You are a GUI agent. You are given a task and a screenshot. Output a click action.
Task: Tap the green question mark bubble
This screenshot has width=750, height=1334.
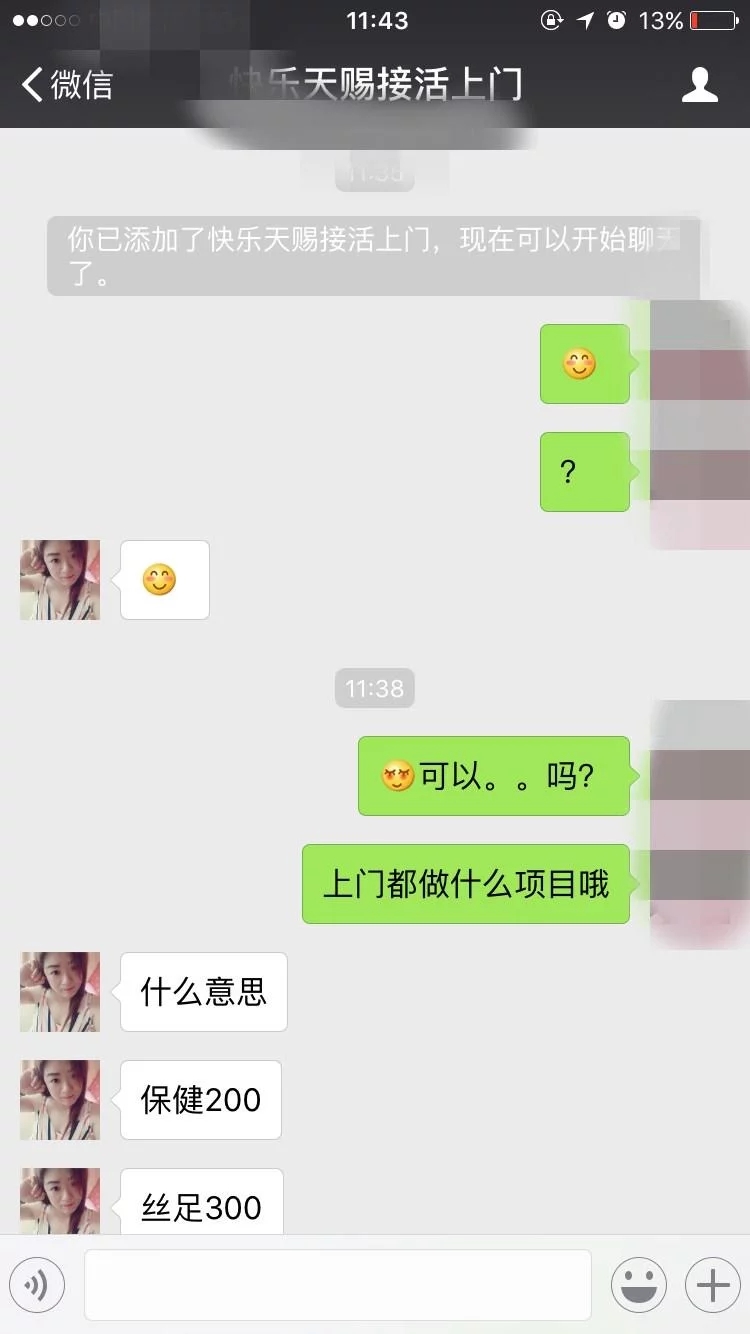click(x=585, y=472)
